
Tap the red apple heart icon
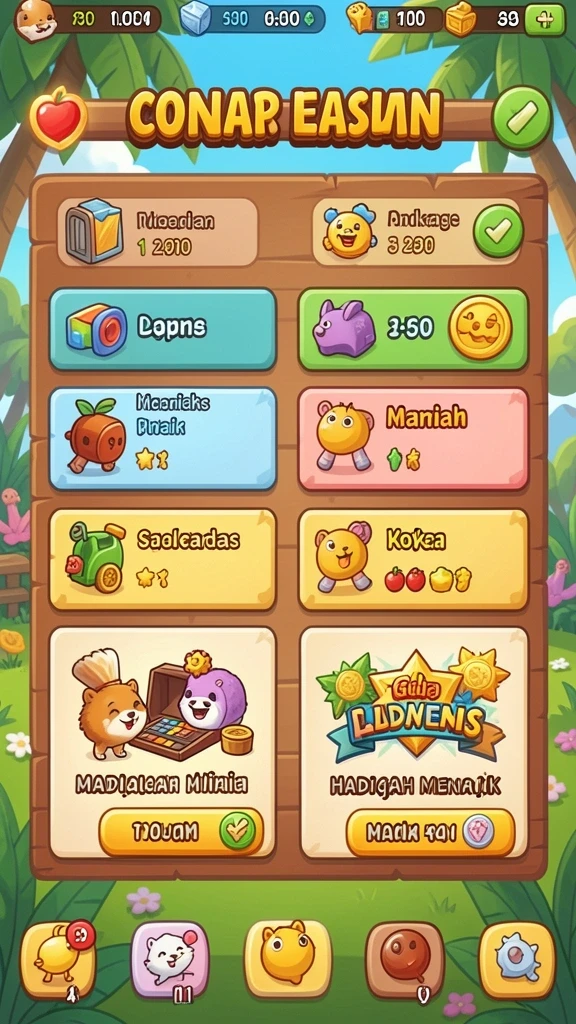pyautogui.click(x=58, y=118)
